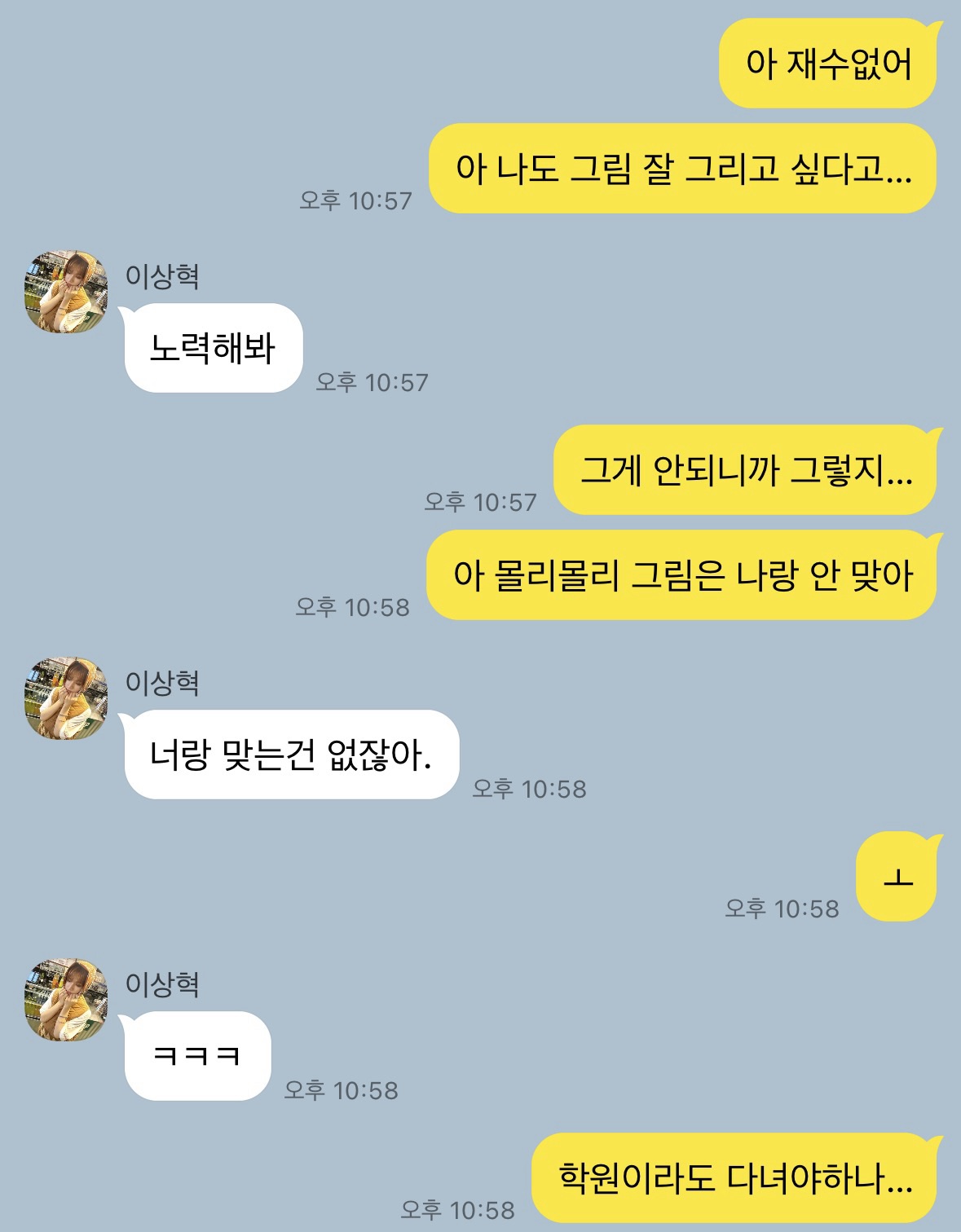This screenshot has width=961, height=1232.
Task: Tap 이상혁's avatar beside 너랑 맞는건 없잖아 message
Action: [66, 698]
